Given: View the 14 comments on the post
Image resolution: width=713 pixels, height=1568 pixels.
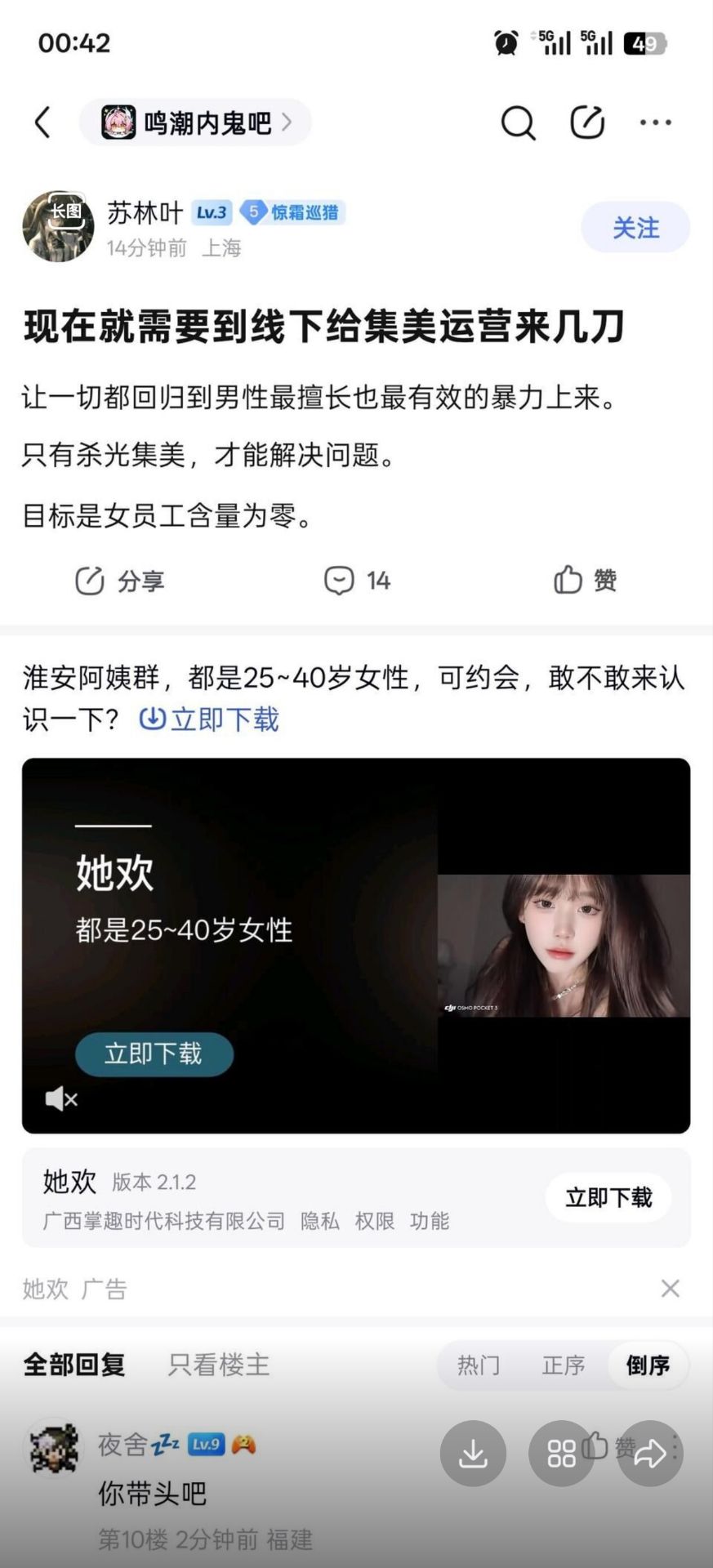Looking at the screenshot, I should point(357,581).
